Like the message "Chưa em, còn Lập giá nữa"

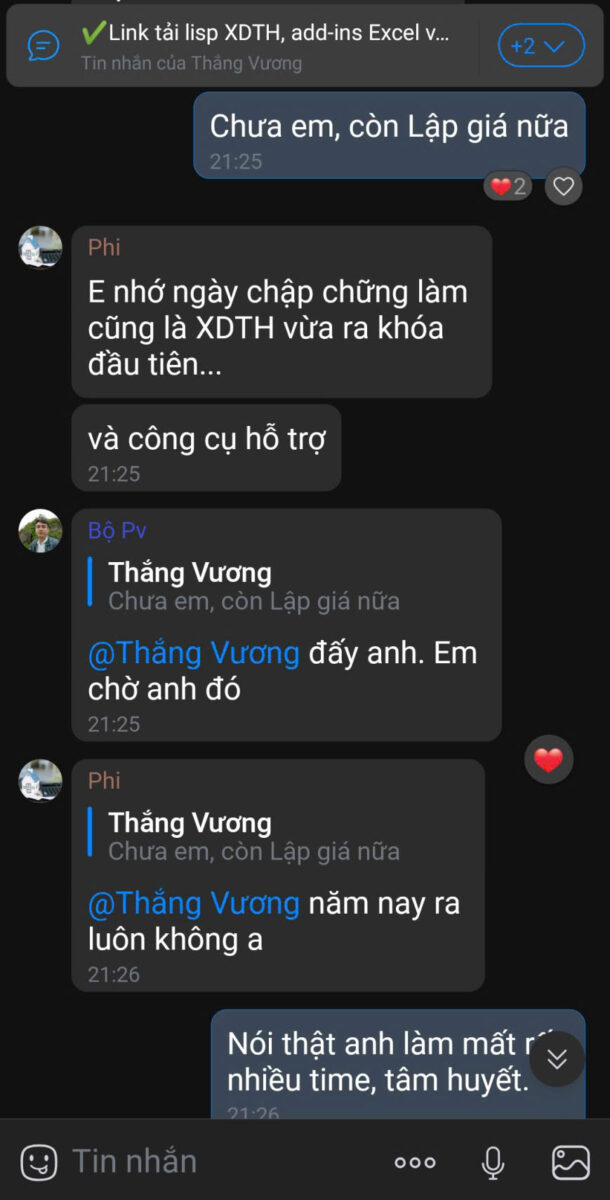564,186
